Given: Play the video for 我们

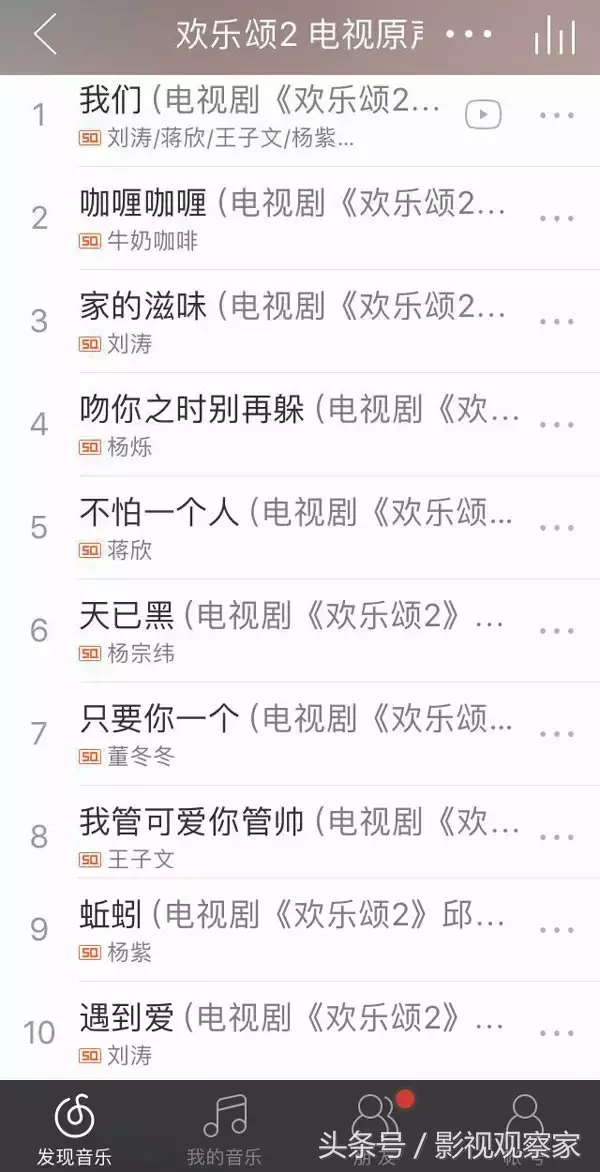Looking at the screenshot, I should (482, 115).
